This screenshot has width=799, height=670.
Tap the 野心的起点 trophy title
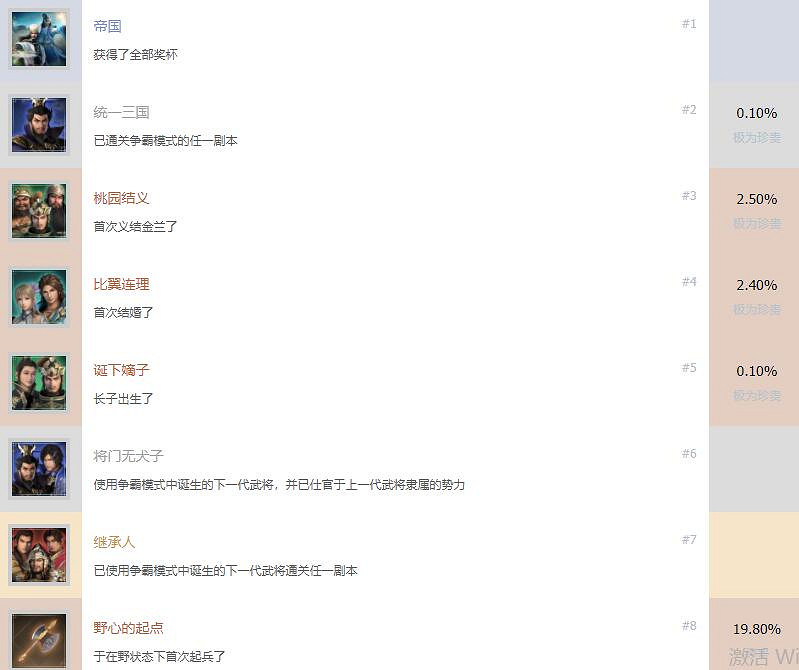tap(128, 628)
